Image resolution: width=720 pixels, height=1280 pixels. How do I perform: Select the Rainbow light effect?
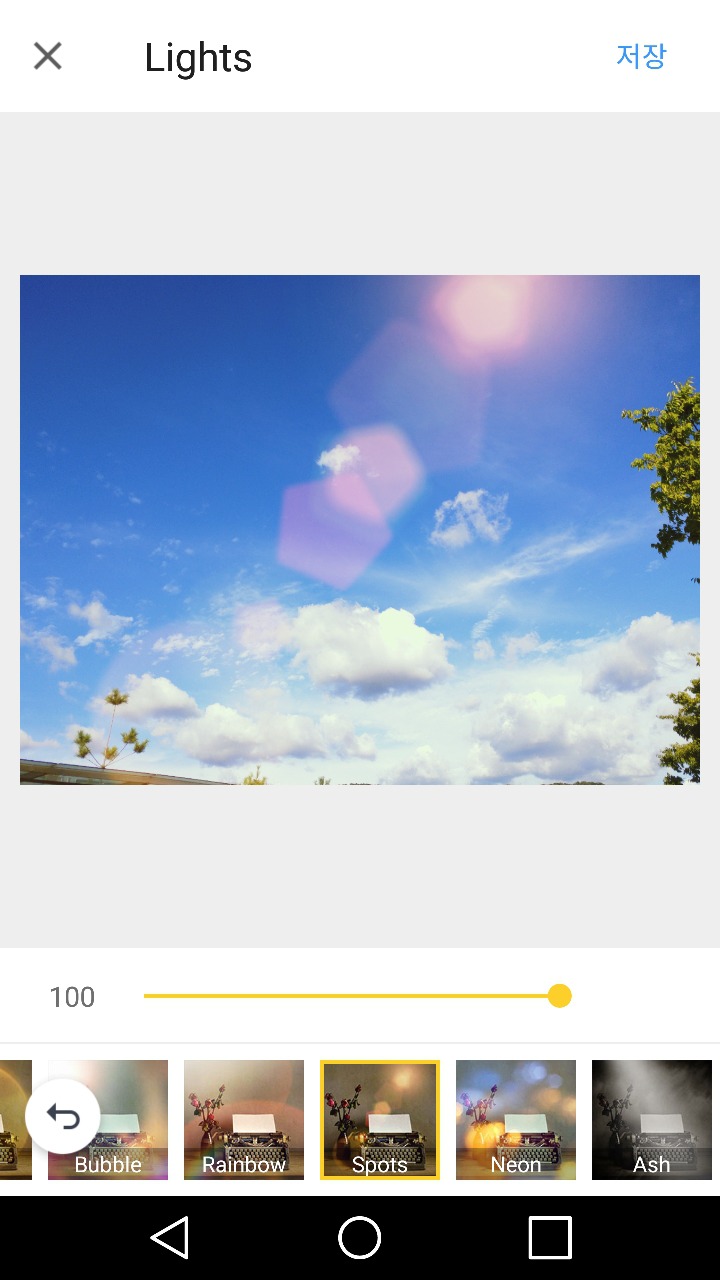pos(244,1120)
